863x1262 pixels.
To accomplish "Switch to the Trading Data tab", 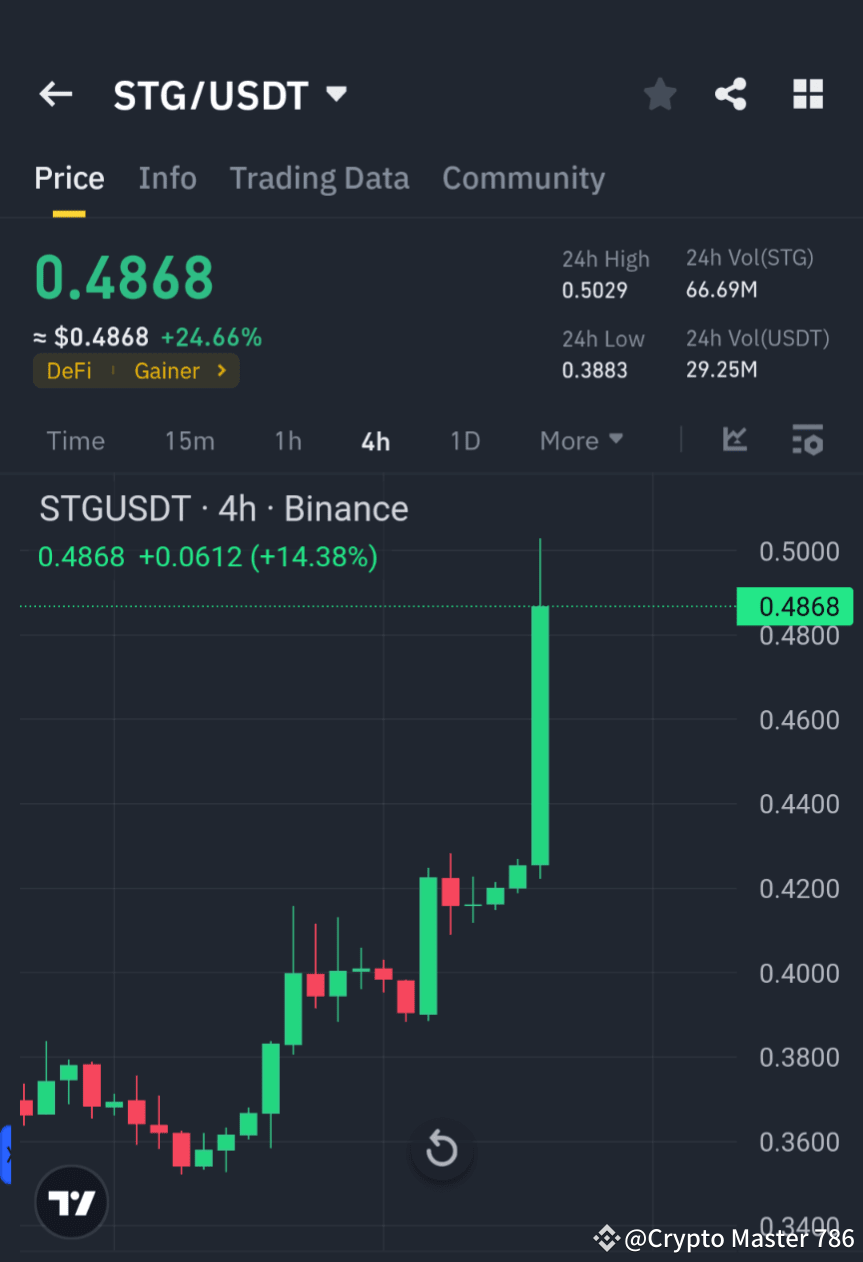I will click(x=319, y=177).
